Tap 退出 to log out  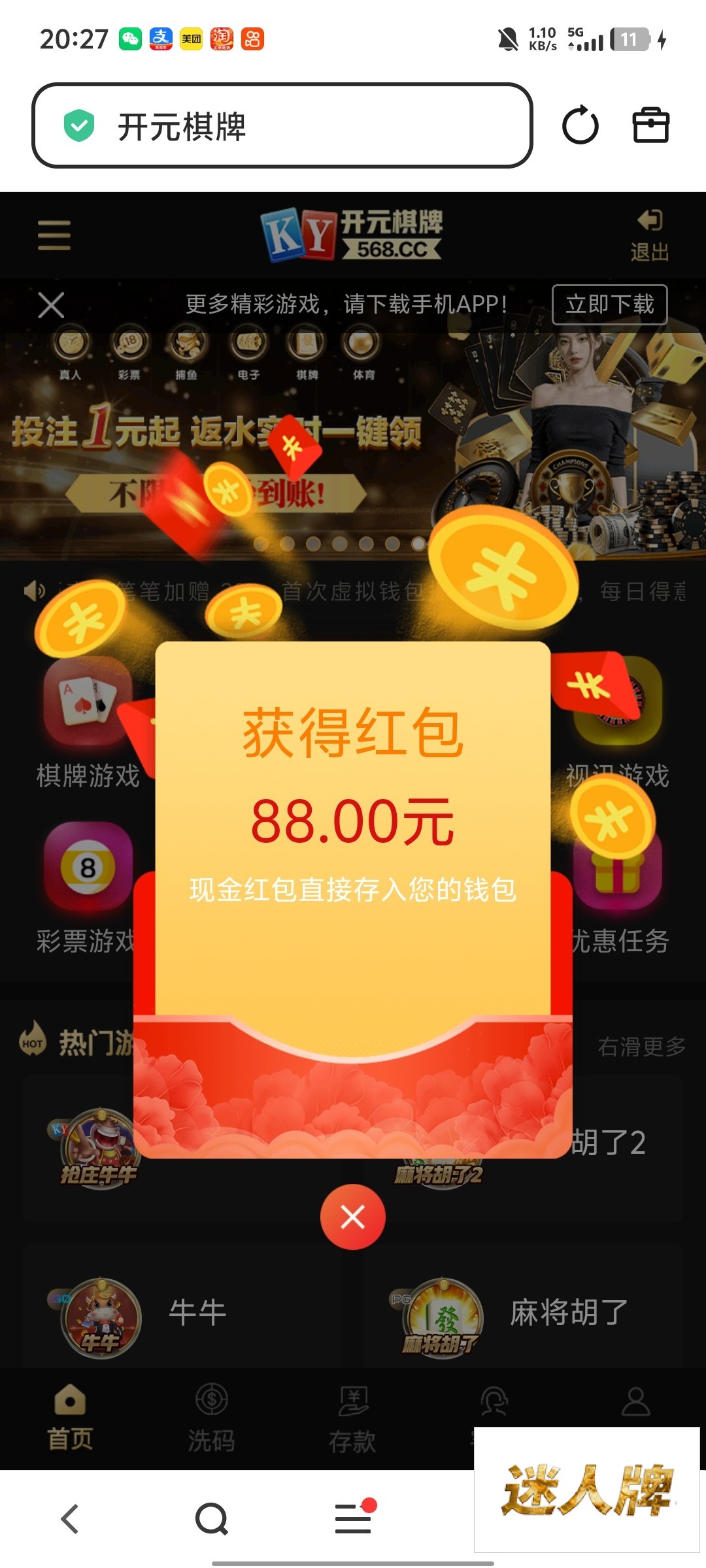tap(650, 235)
